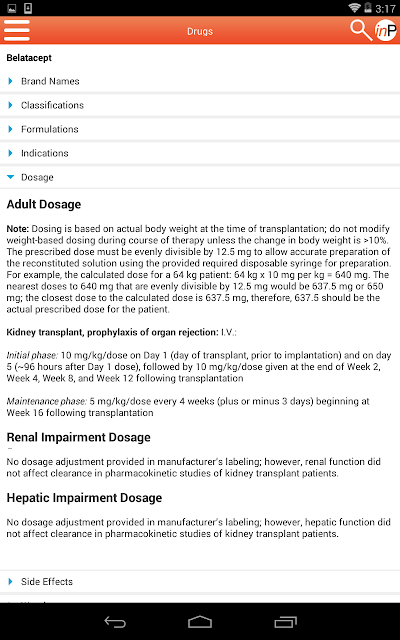Screen dimensions: 400x640
Task: Go to the system home screen
Action: 200,622
